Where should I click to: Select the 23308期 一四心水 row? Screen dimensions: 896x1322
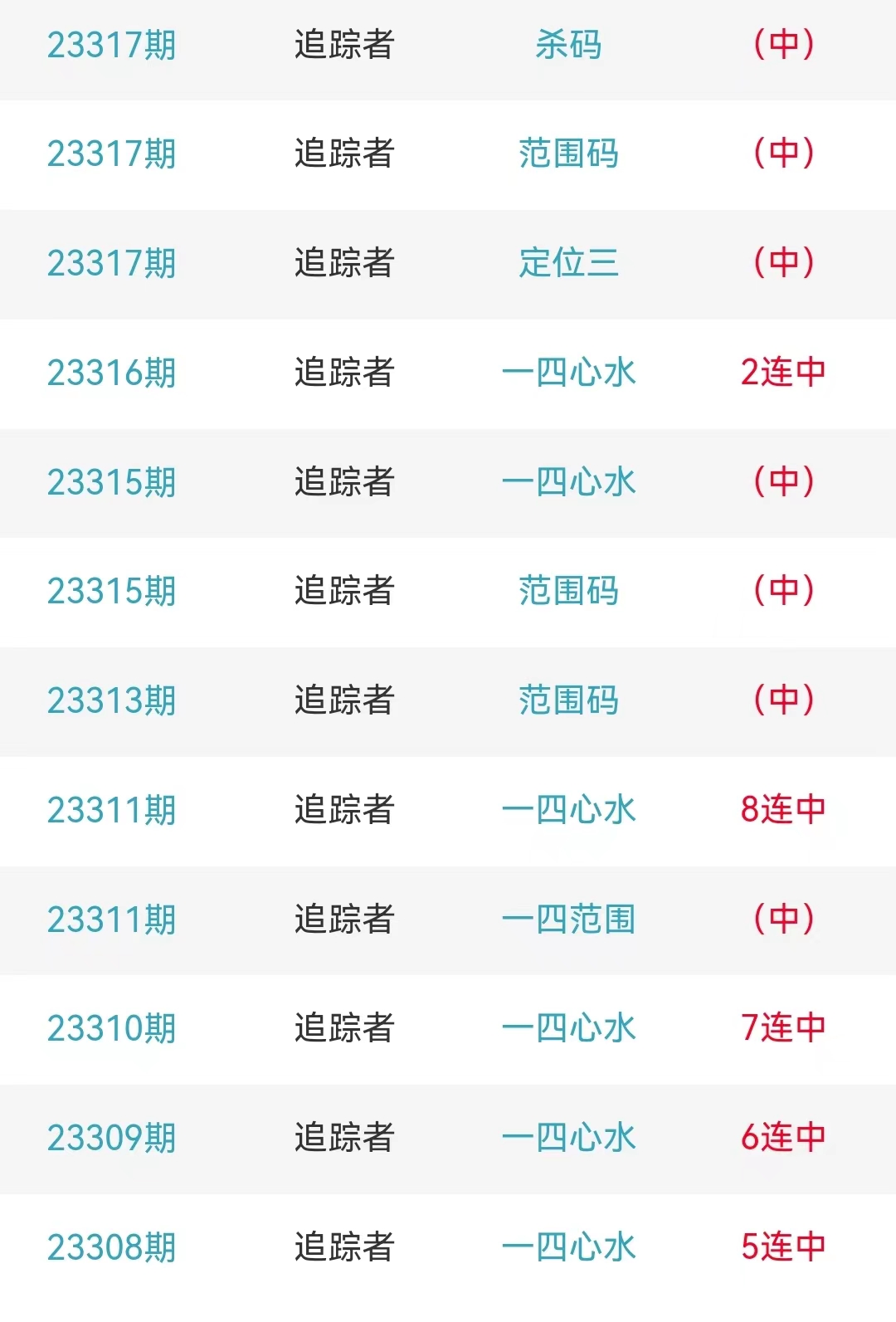[568, 1247]
